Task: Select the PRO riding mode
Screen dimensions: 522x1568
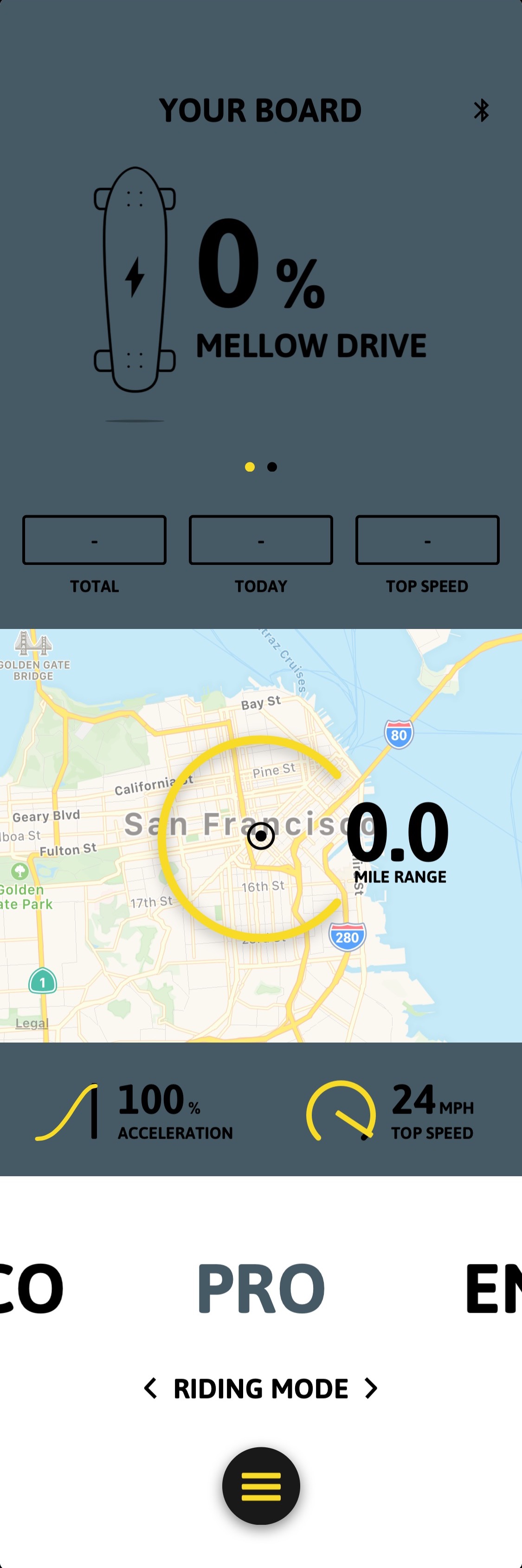Action: point(261,1288)
